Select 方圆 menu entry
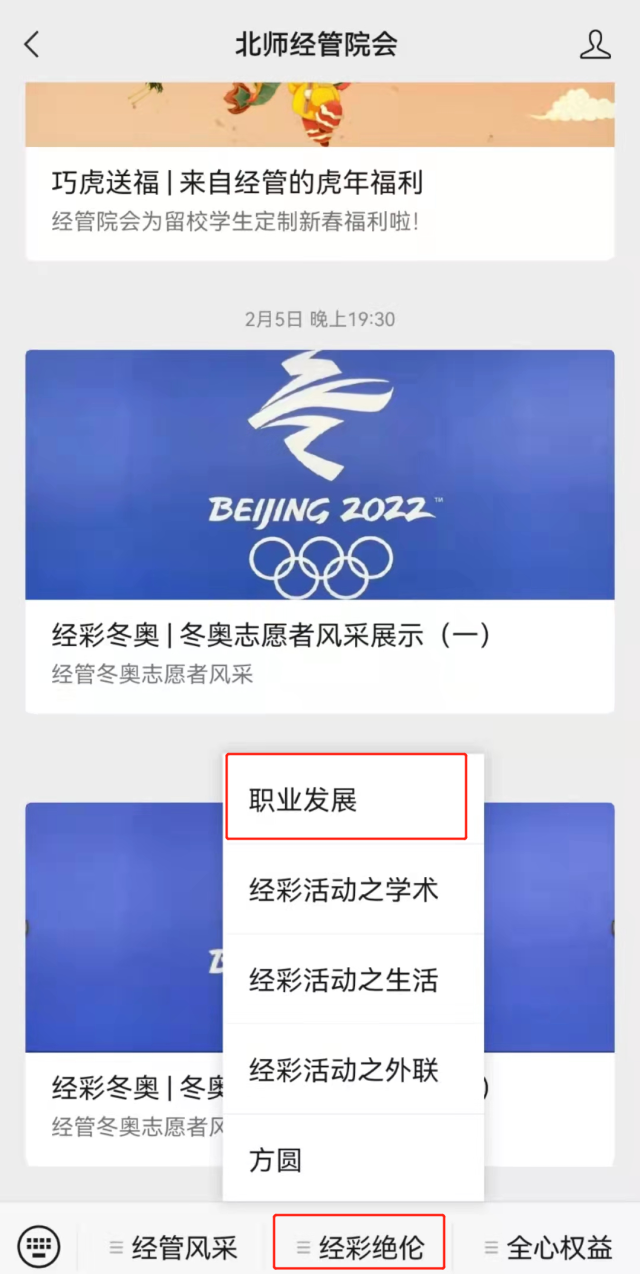 click(276, 1160)
